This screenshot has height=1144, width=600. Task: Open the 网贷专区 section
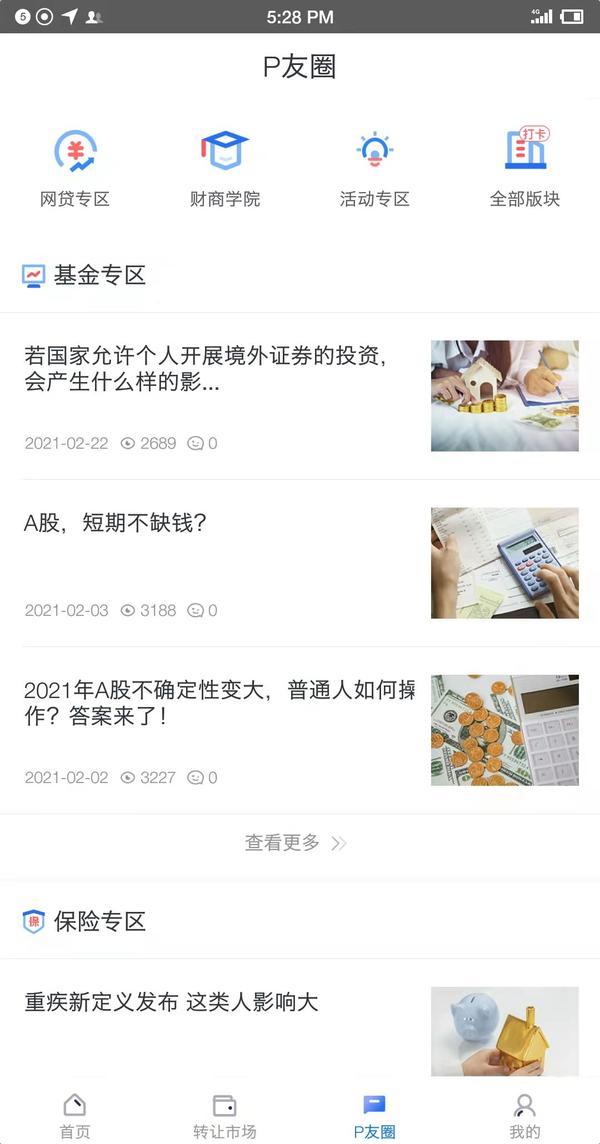coord(75,167)
